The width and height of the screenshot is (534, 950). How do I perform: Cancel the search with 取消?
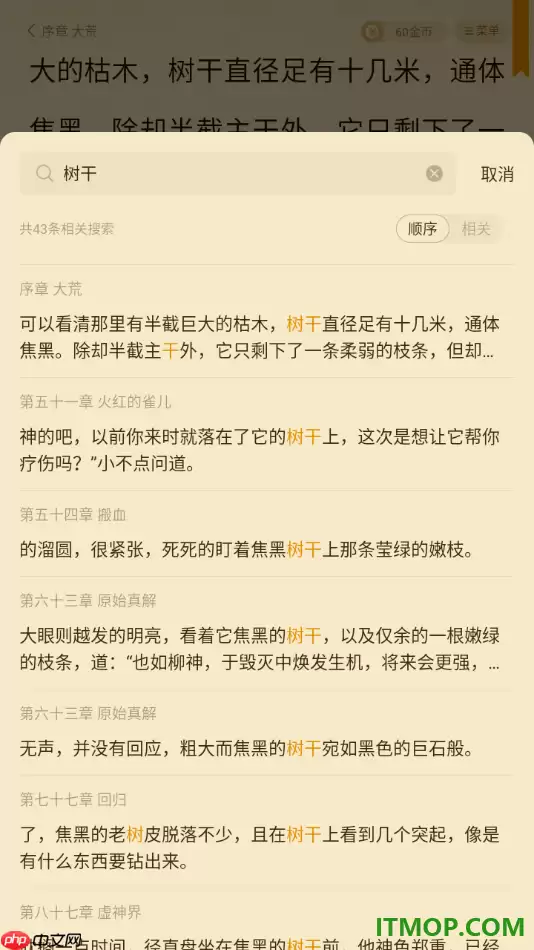point(497,174)
